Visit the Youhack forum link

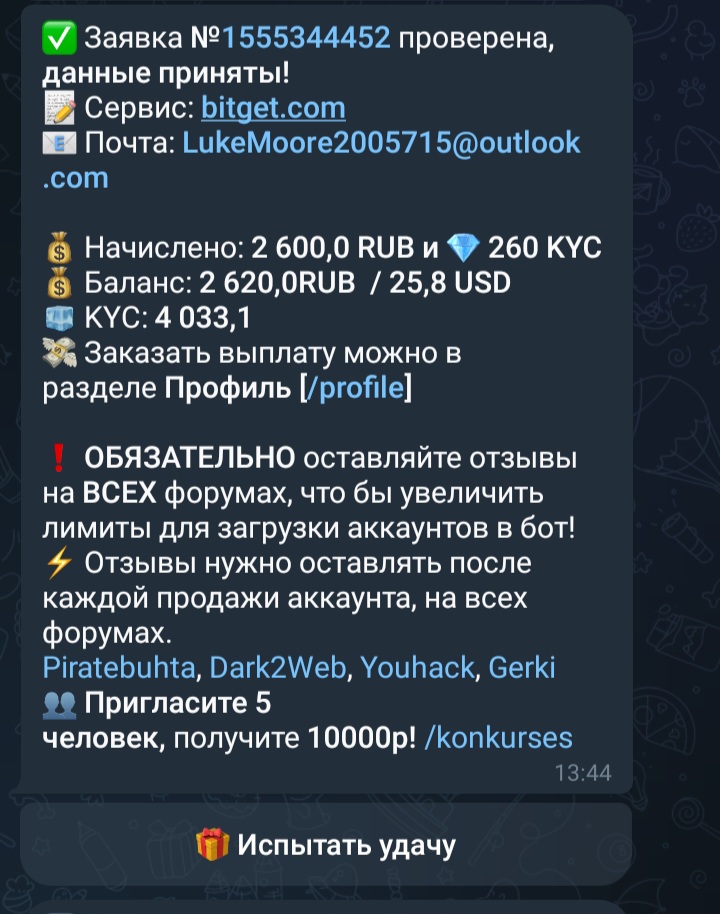(417, 667)
